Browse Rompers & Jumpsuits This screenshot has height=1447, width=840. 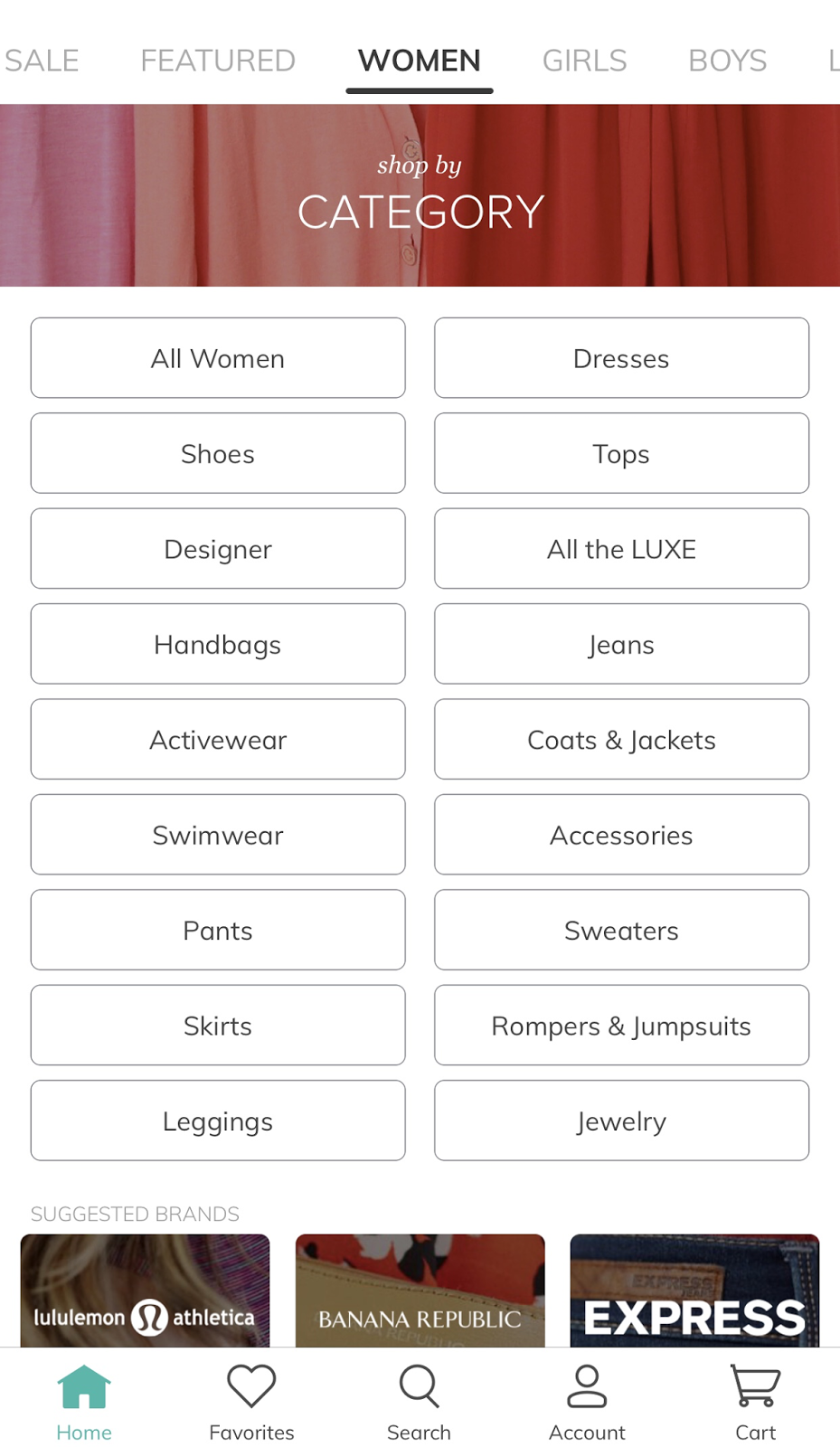pyautogui.click(x=621, y=1026)
